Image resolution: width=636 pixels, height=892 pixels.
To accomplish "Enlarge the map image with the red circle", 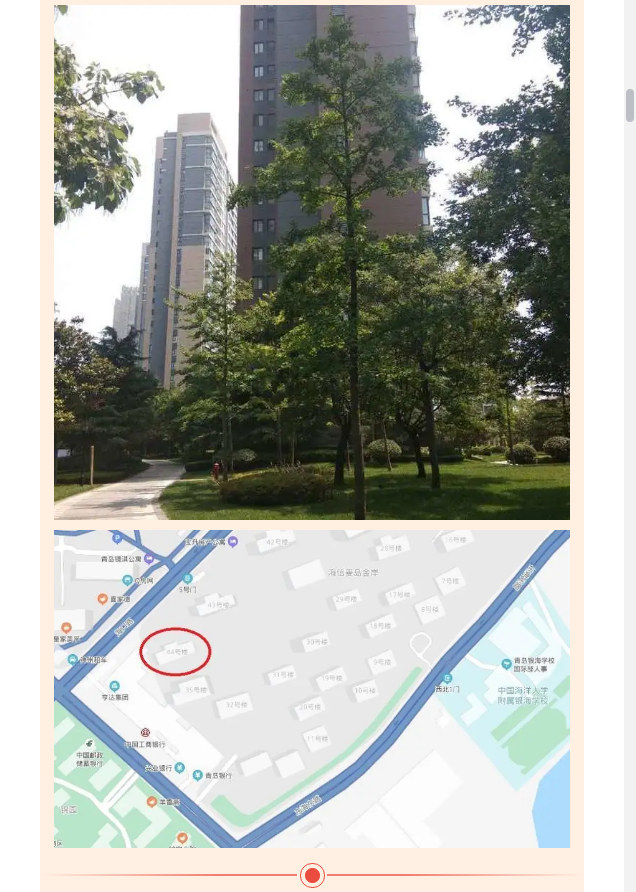I will [312, 689].
